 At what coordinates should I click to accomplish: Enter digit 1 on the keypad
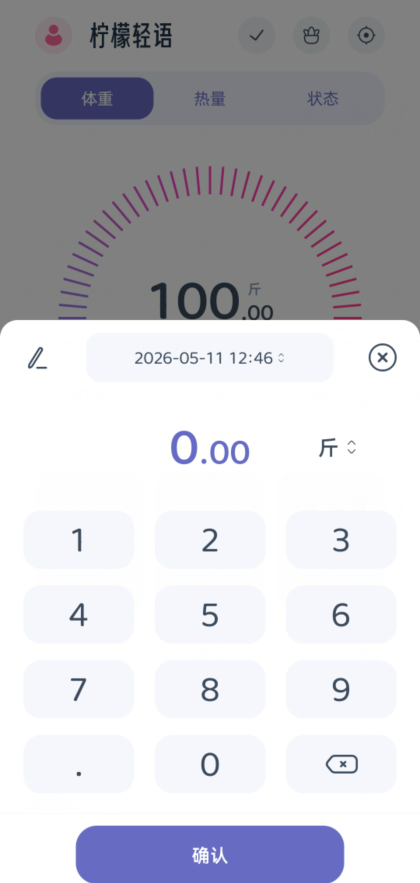78,540
